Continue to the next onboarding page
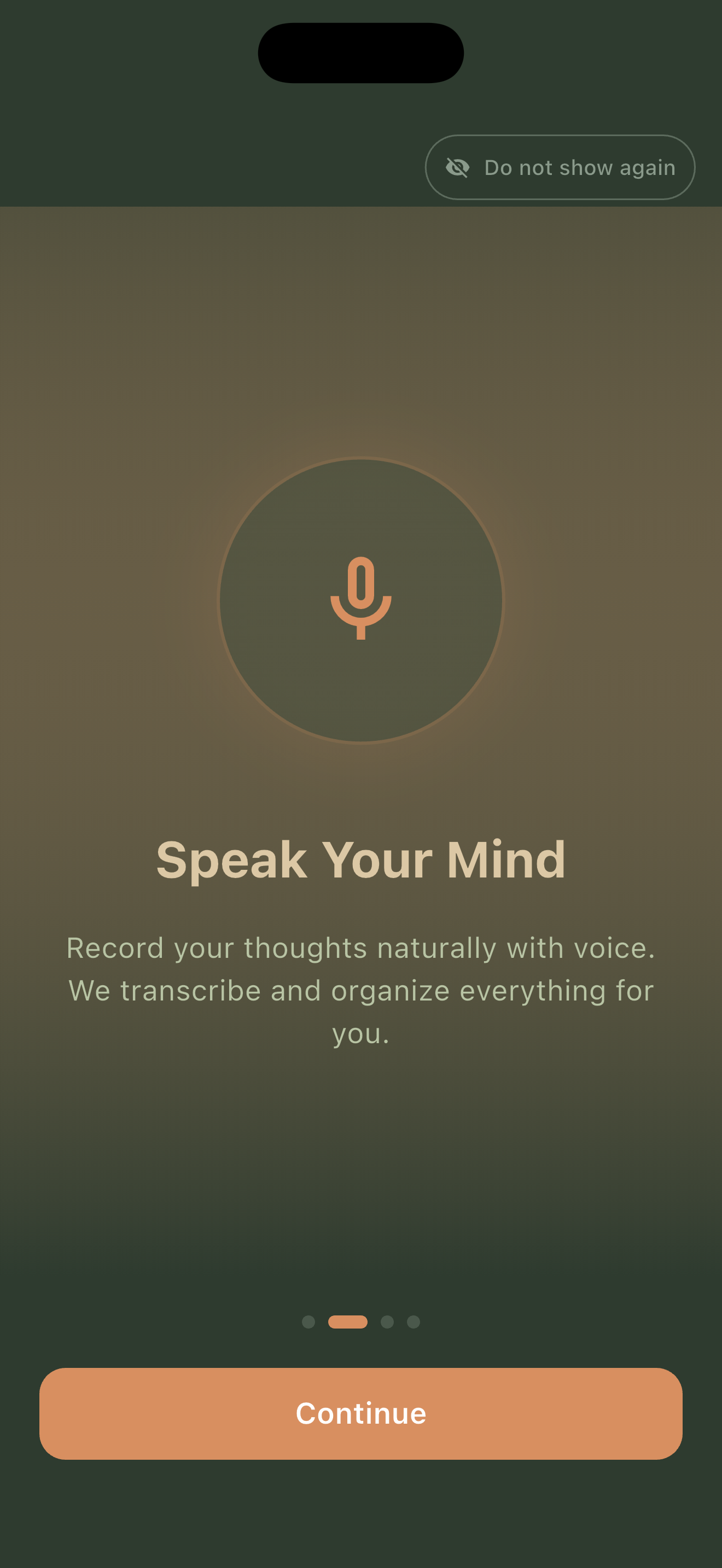Viewport: 722px width, 1568px height. 361,1413
